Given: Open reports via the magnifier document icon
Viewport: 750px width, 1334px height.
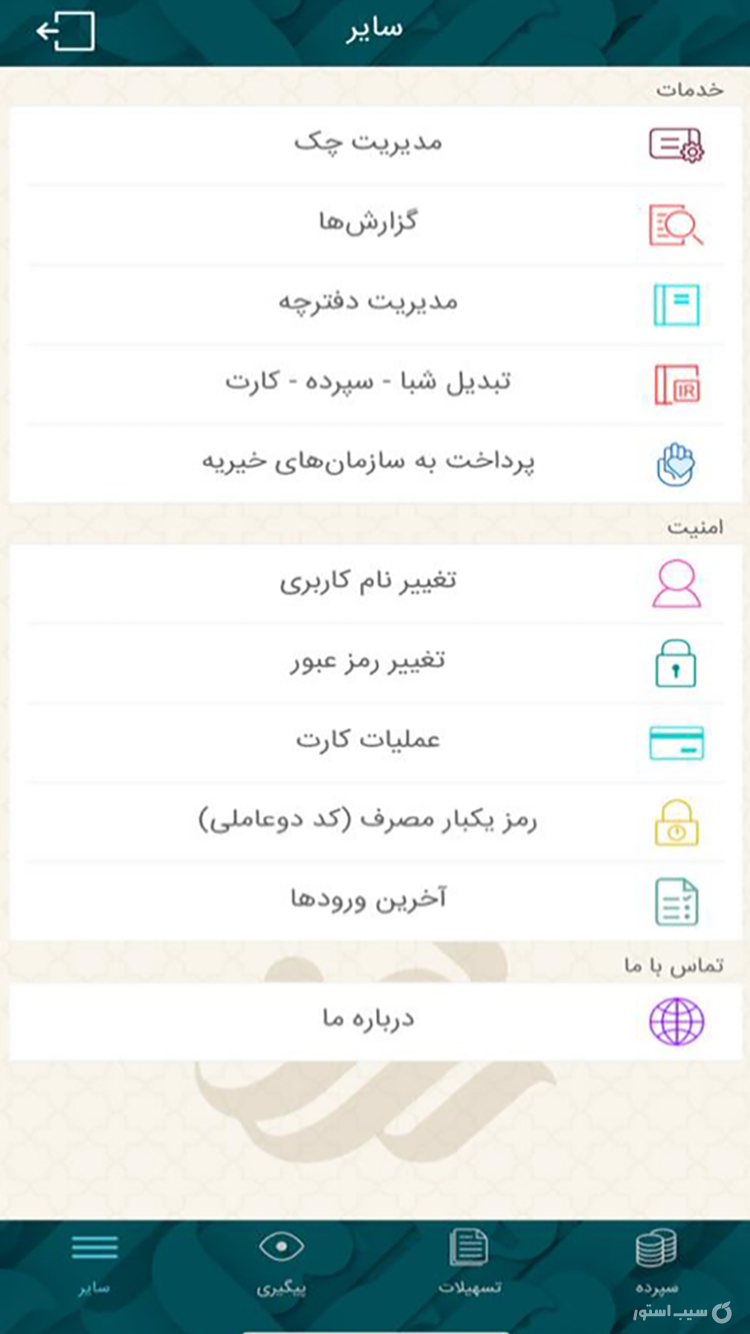Looking at the screenshot, I should pos(677,222).
